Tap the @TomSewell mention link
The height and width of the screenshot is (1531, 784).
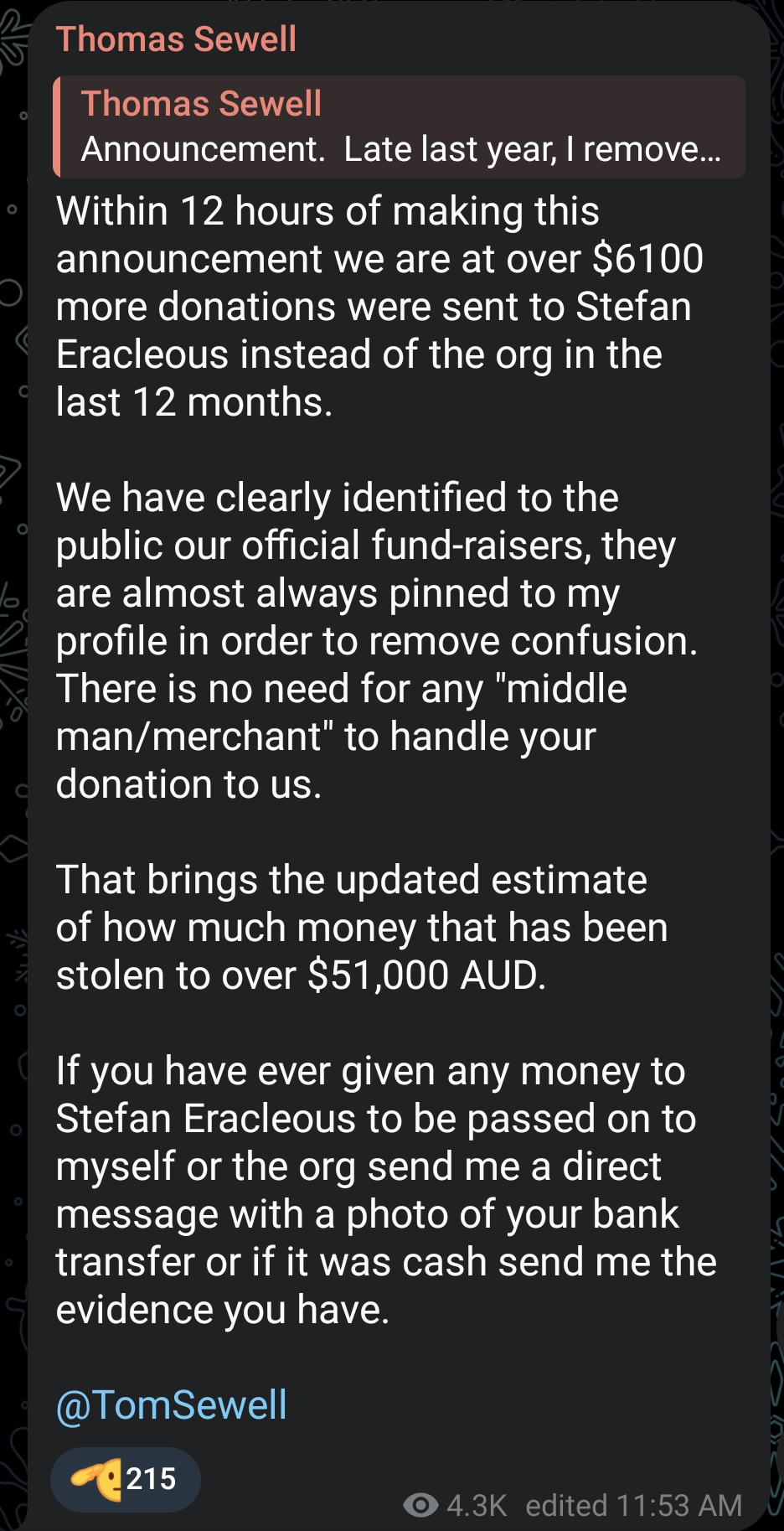(171, 1405)
